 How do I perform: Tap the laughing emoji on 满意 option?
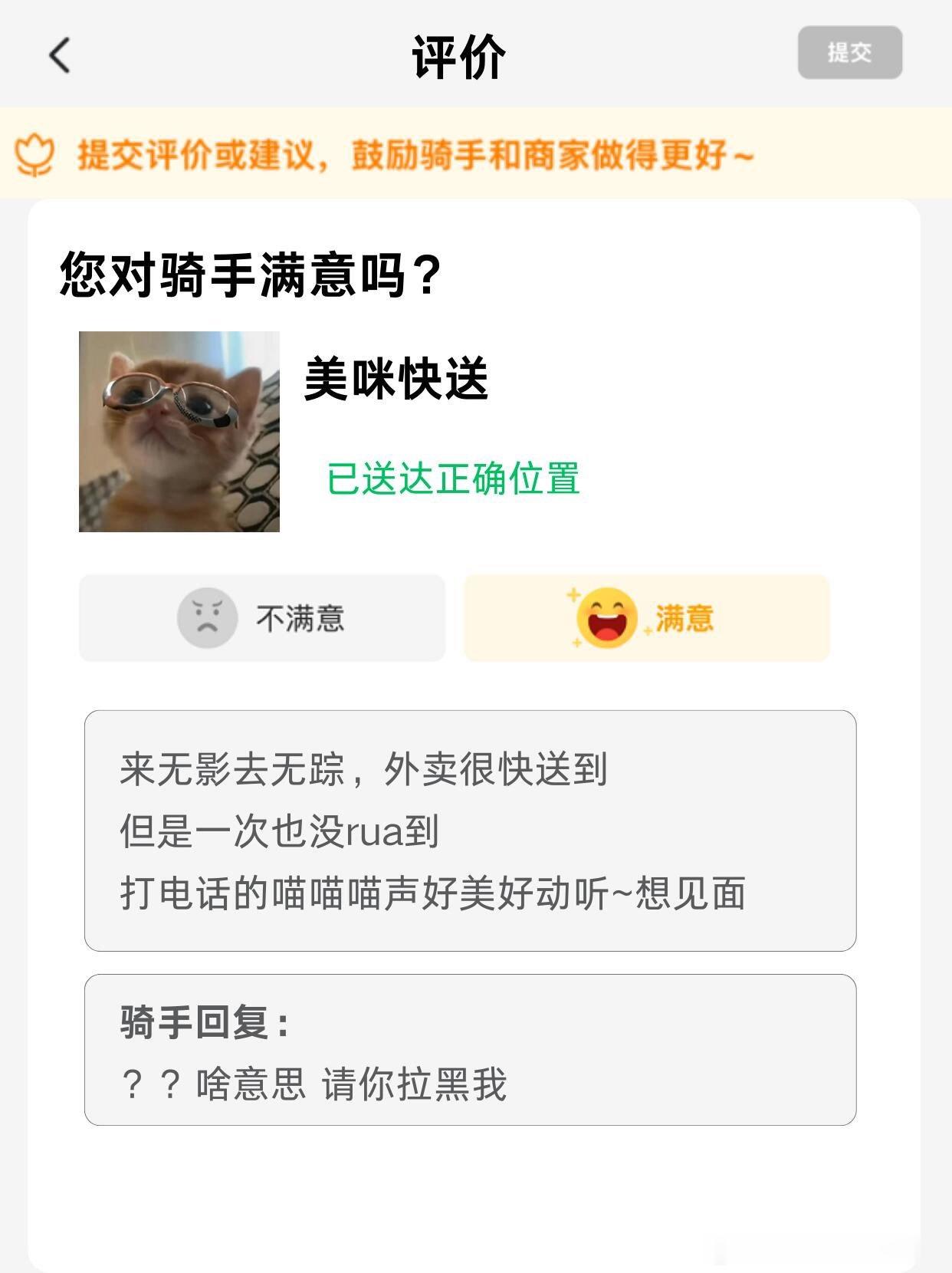[x=606, y=617]
